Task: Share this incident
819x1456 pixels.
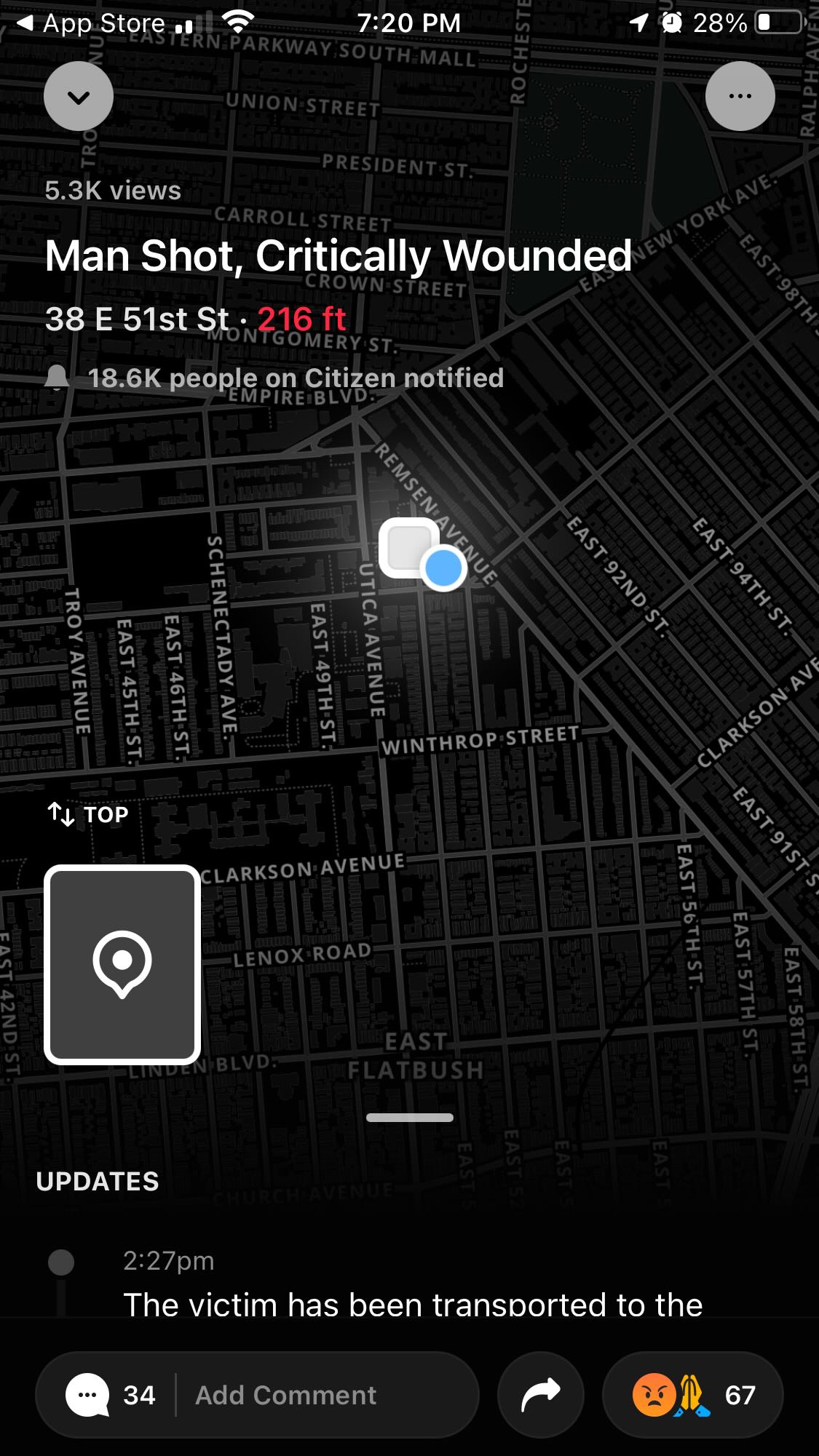Action: click(x=540, y=1395)
